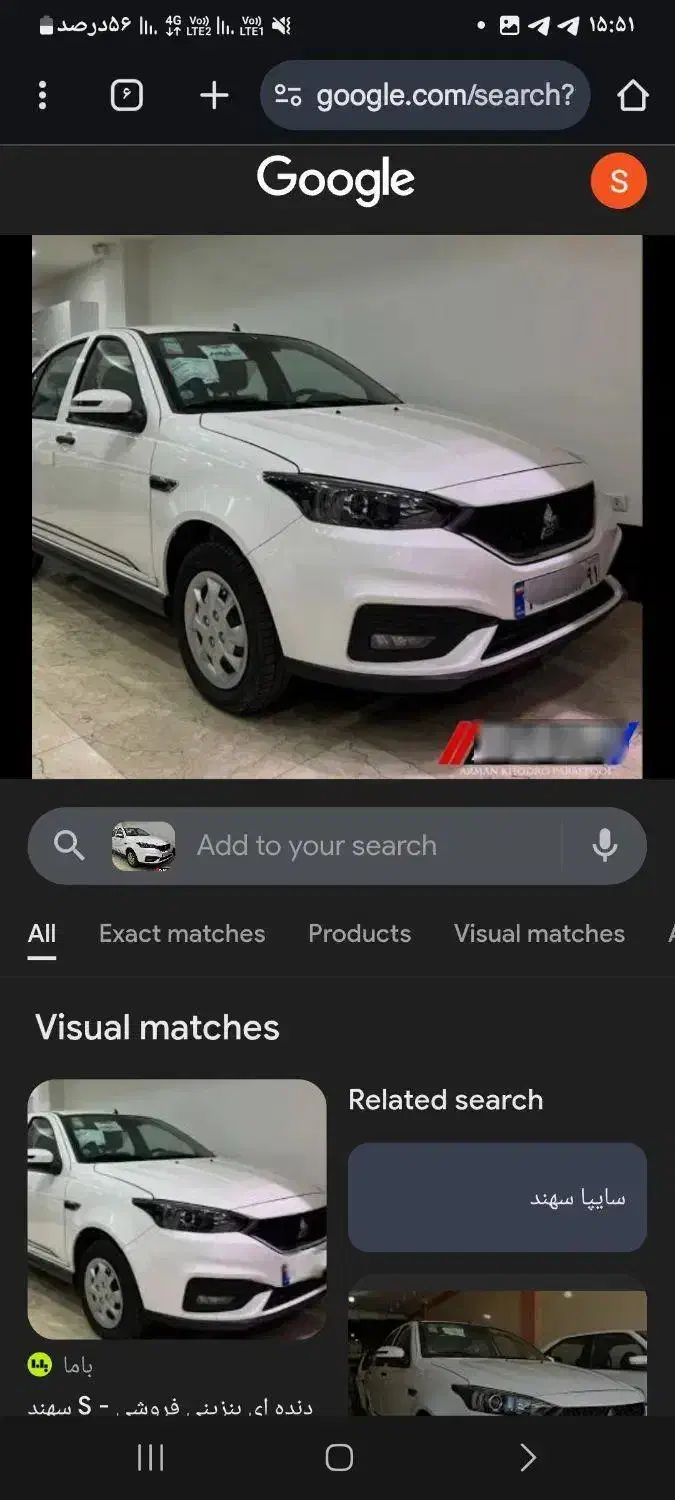Open the Google account avatar
The width and height of the screenshot is (675, 1500).
pyautogui.click(x=618, y=182)
